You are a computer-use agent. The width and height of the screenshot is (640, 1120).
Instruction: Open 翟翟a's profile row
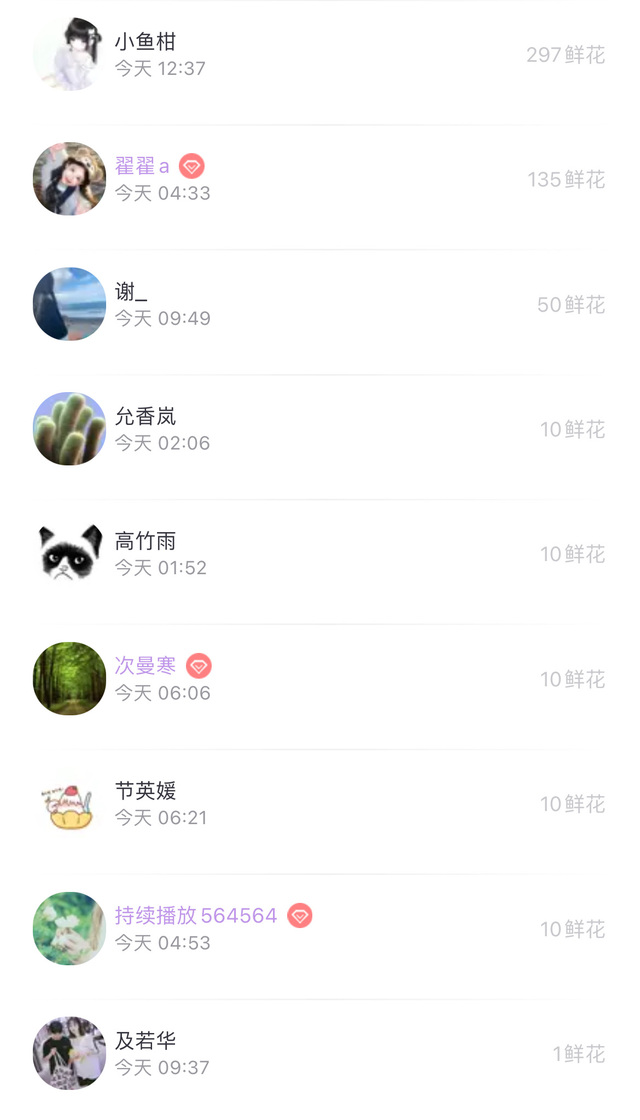point(320,179)
